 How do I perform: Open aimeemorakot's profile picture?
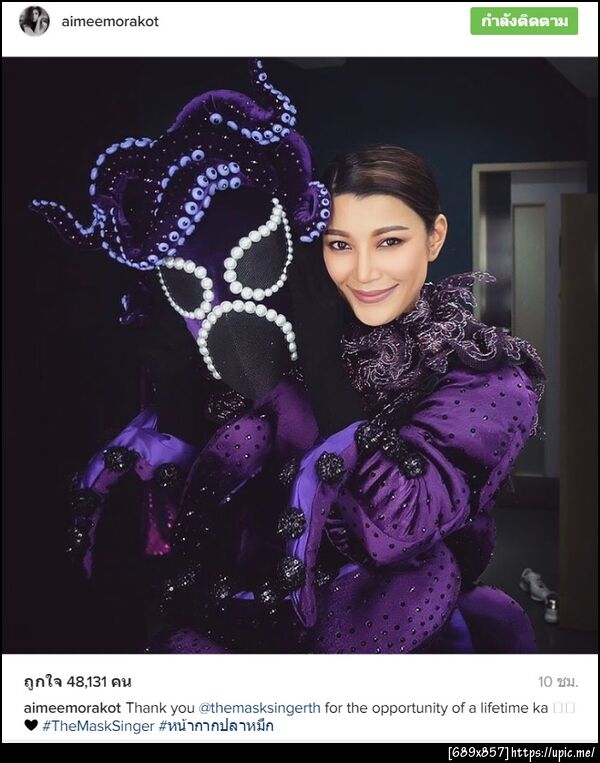[34, 21]
